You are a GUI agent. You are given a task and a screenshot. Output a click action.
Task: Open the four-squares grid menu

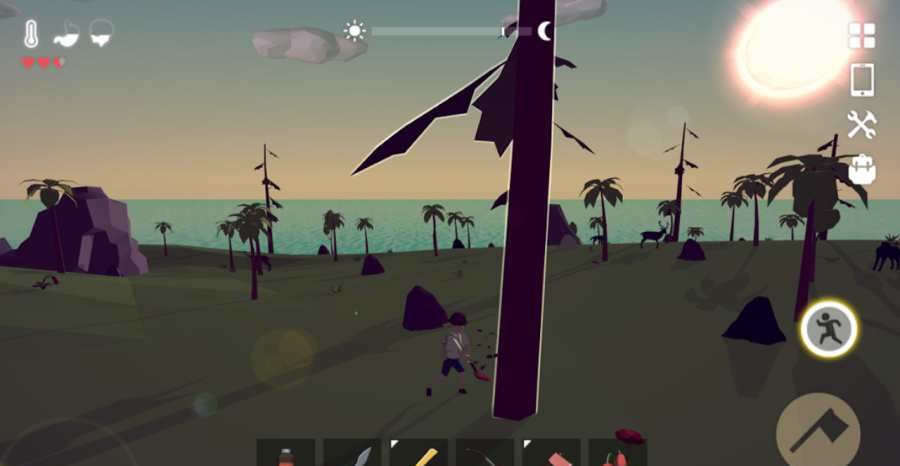pos(862,36)
